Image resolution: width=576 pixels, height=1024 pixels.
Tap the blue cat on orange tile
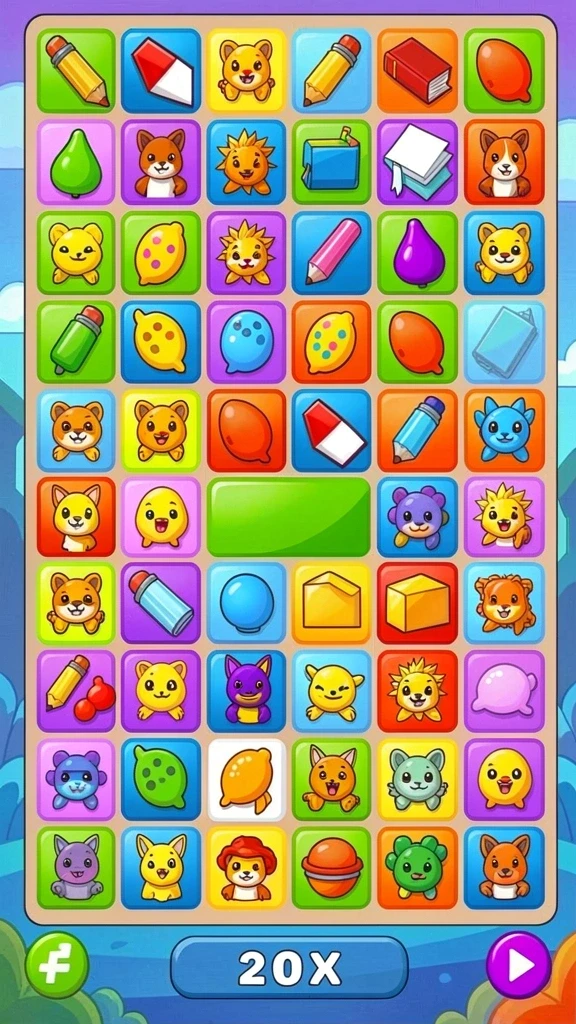point(504,430)
